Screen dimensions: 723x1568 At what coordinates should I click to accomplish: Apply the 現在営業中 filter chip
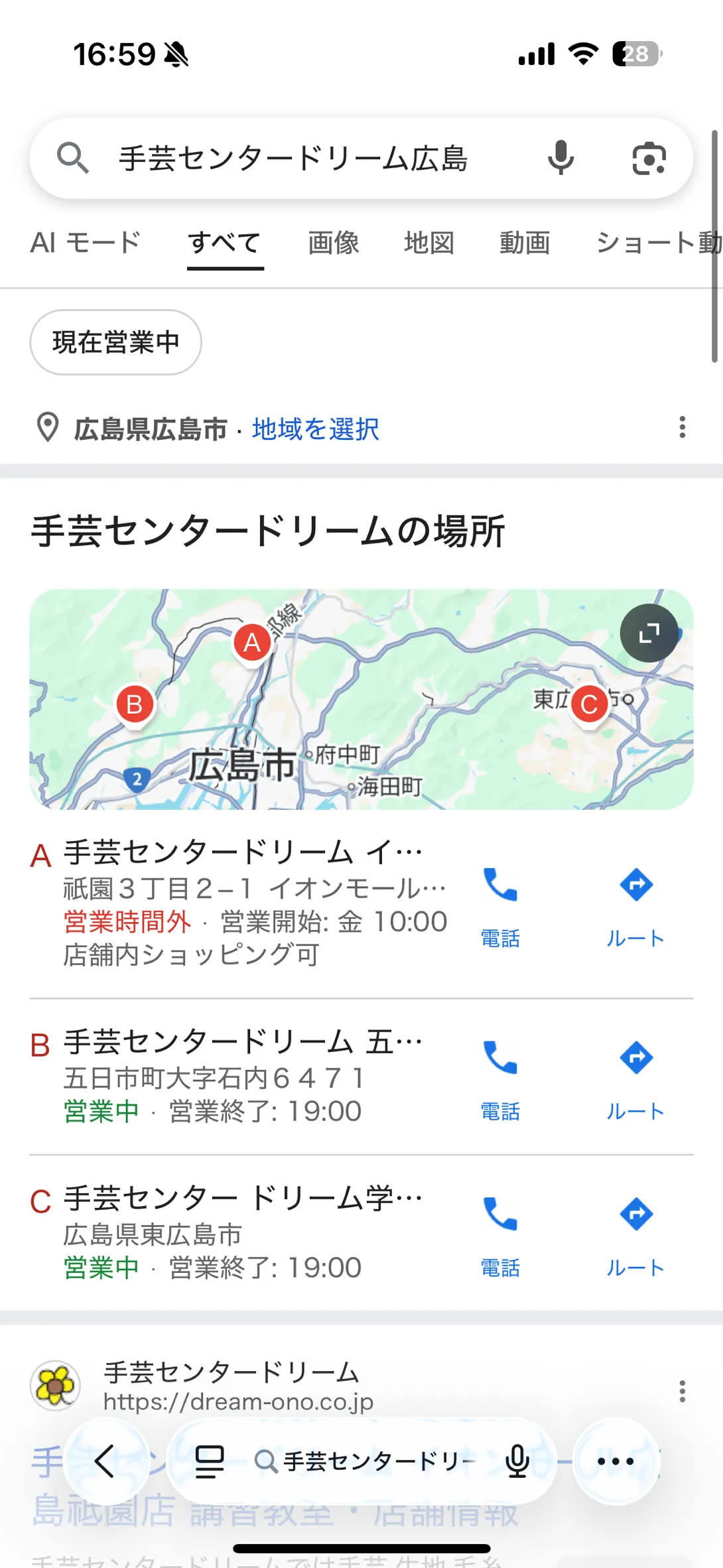click(x=115, y=342)
